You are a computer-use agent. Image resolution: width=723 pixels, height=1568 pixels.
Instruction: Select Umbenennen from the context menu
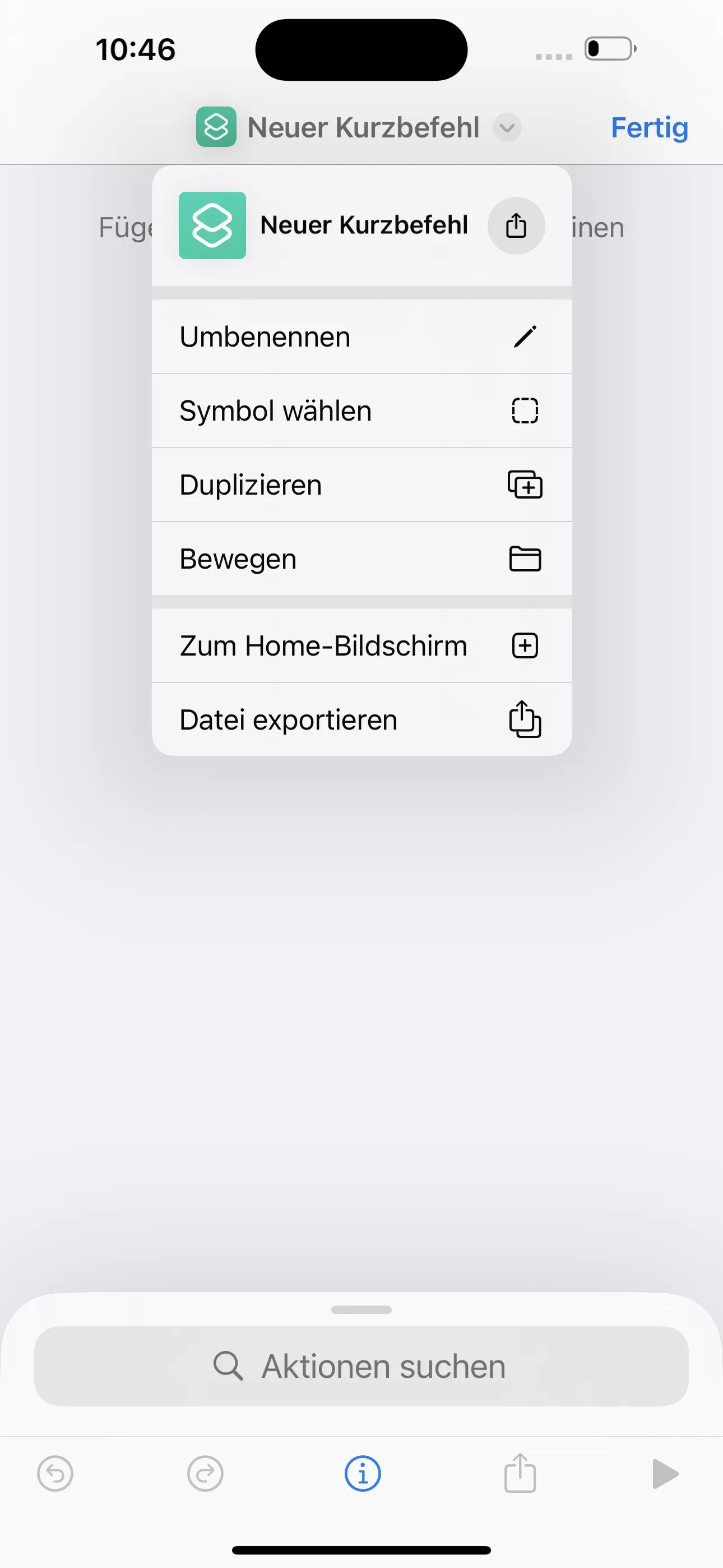pos(265,336)
